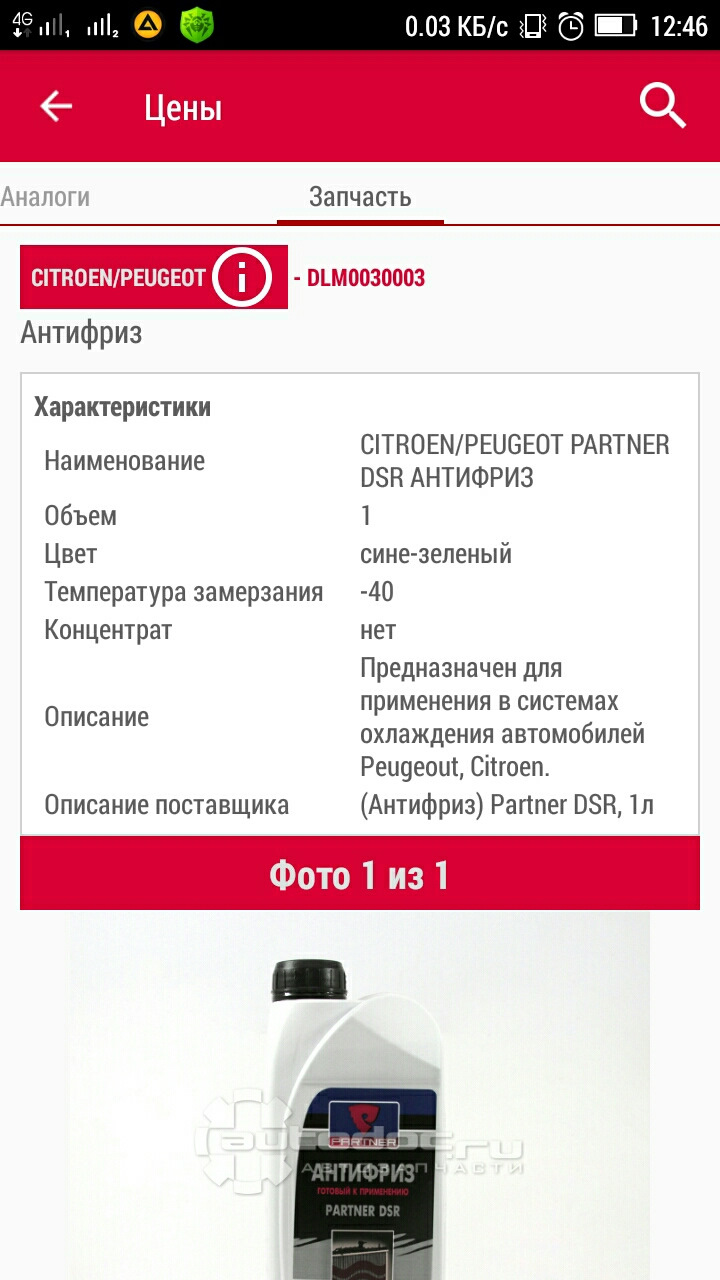Go back with the arrow icon

pyautogui.click(x=56, y=107)
